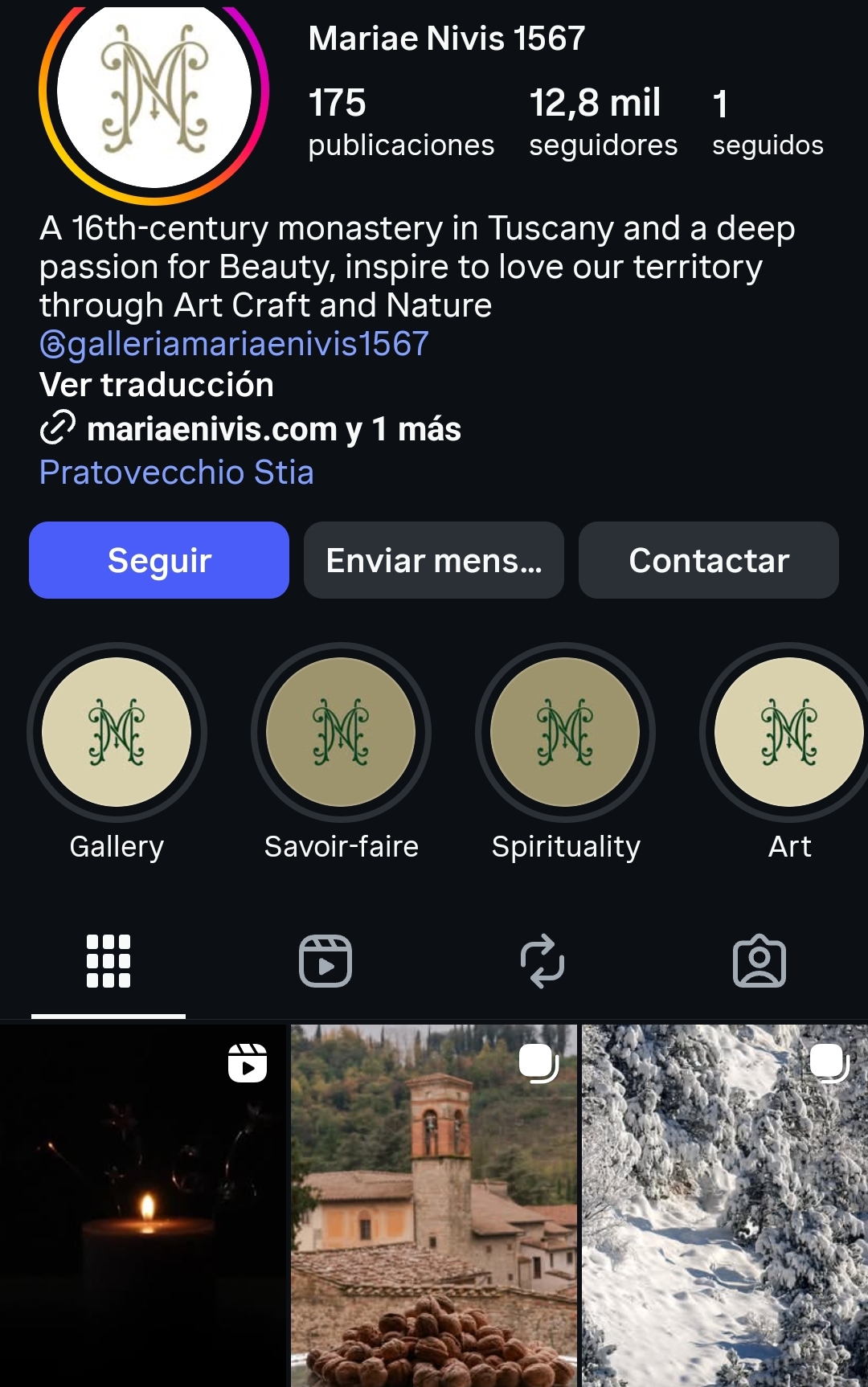Switch to the reposts tab

click(542, 961)
